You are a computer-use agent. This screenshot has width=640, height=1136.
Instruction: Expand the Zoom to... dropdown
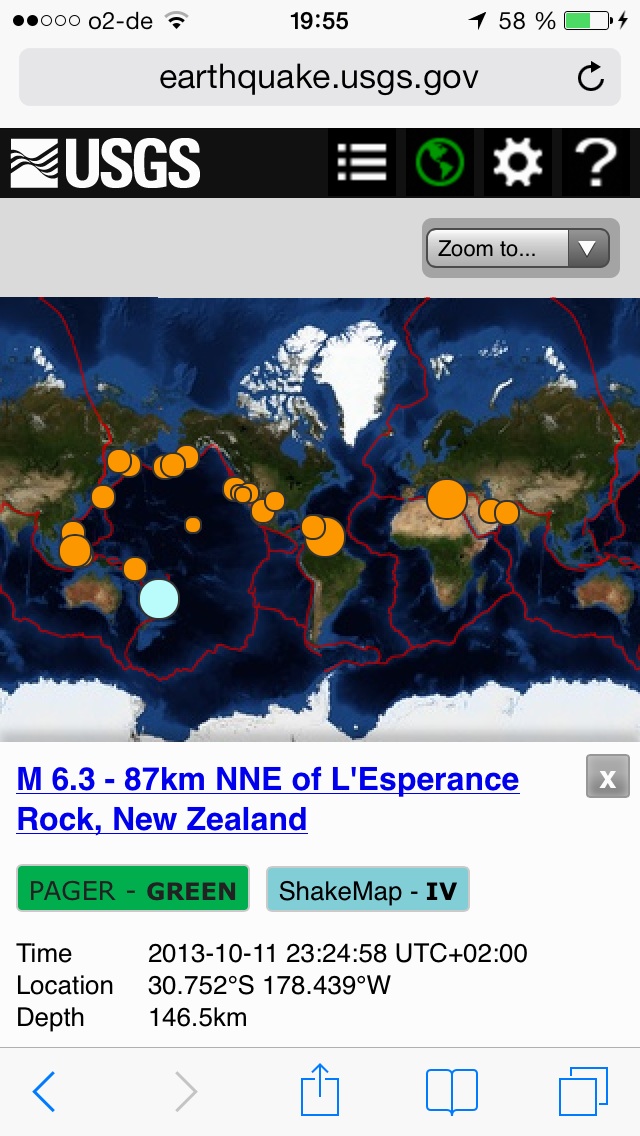click(x=518, y=248)
